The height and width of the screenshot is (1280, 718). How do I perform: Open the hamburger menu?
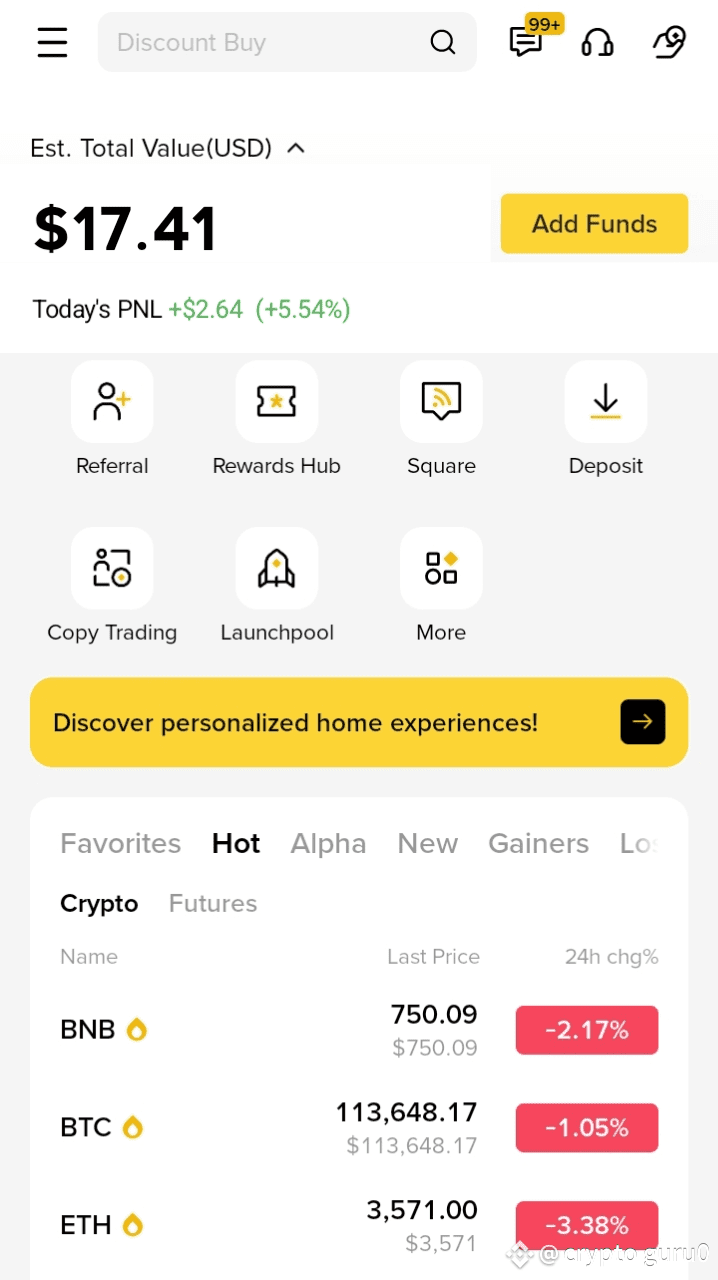[52, 42]
